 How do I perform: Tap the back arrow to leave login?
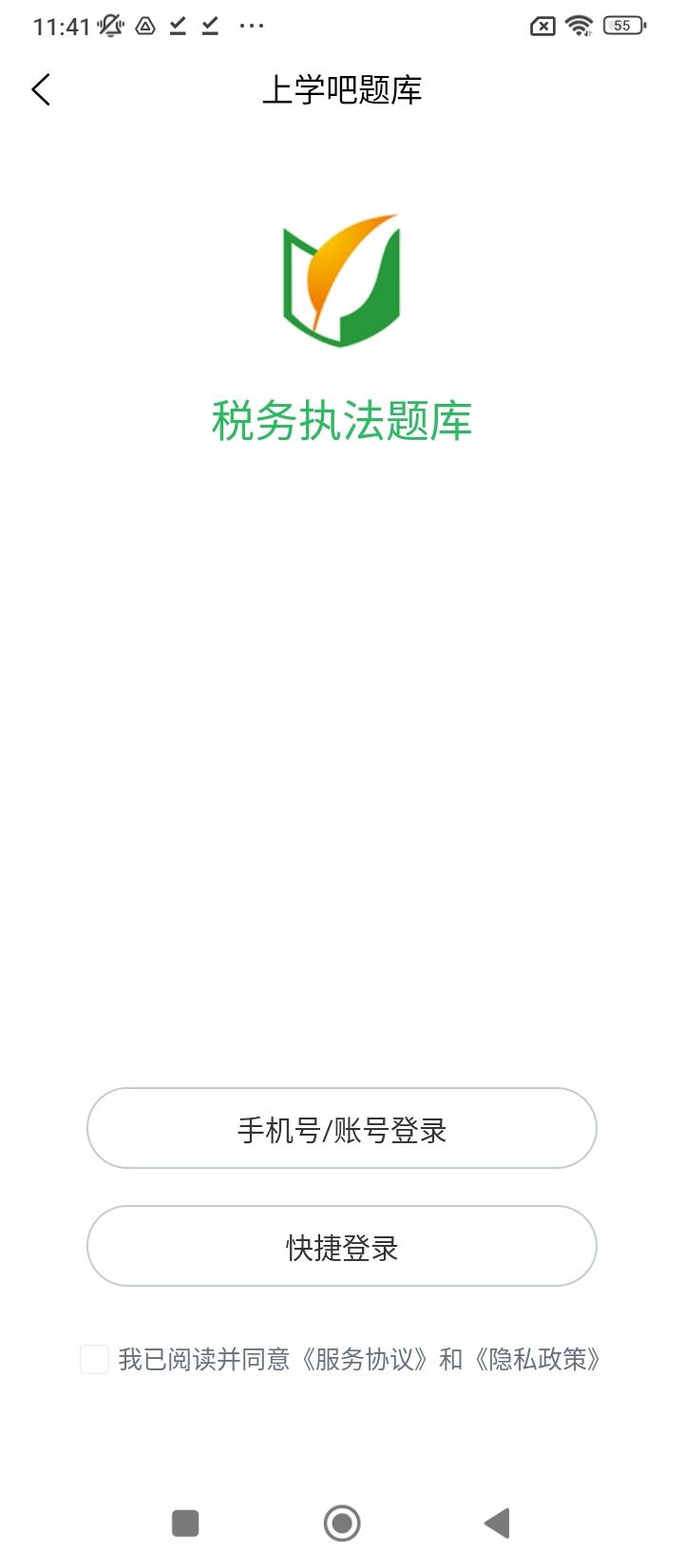click(40, 88)
